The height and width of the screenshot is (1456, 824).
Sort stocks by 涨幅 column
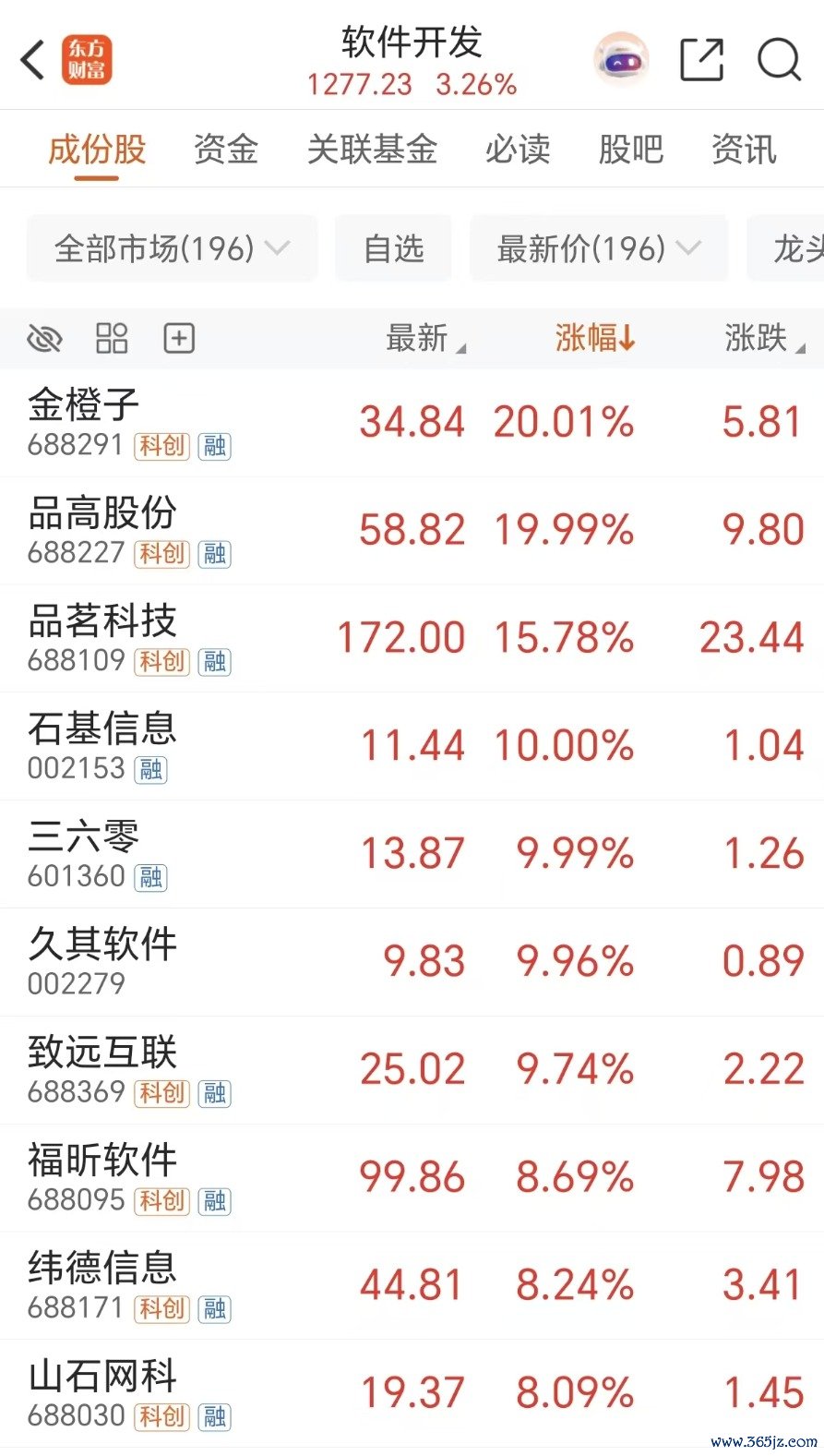pos(594,339)
